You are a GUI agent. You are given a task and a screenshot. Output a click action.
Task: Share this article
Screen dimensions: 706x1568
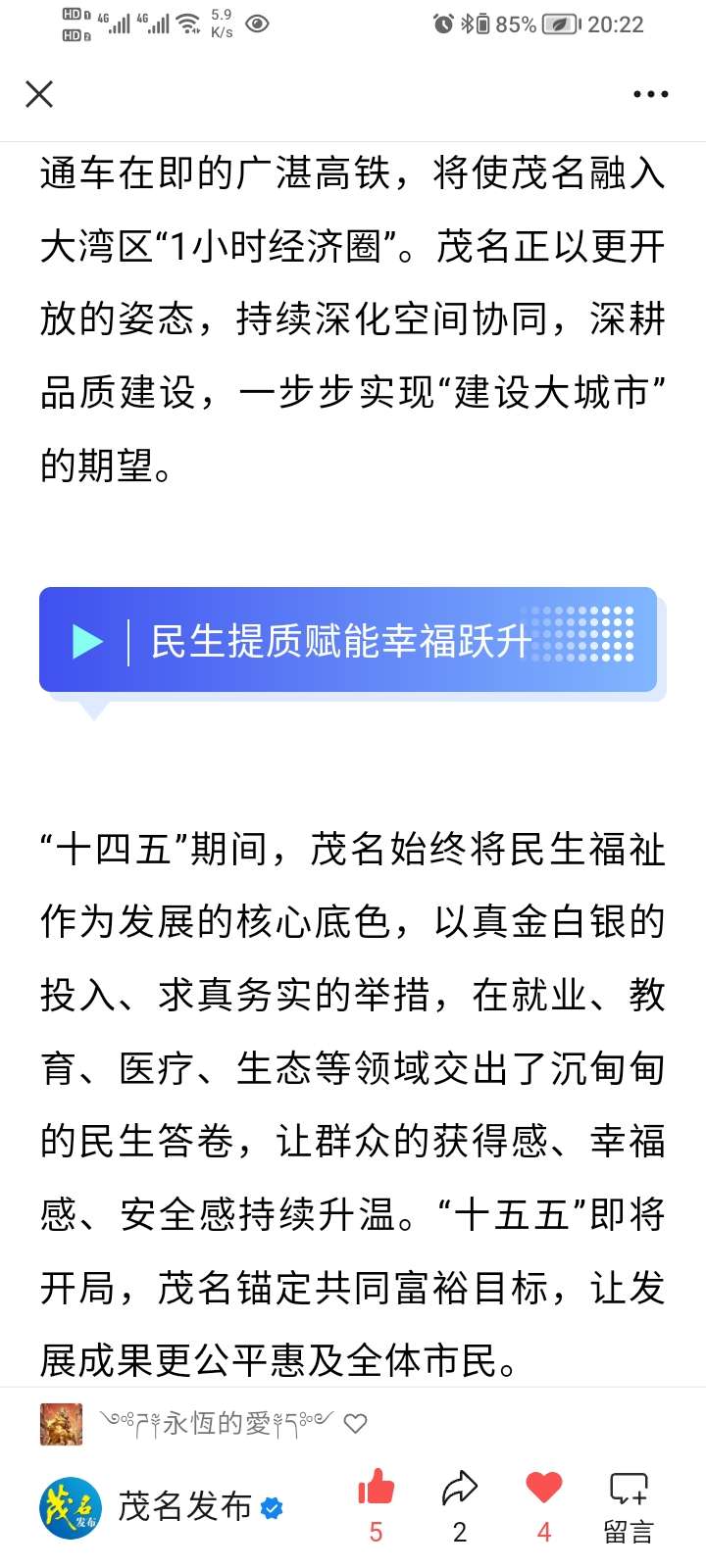point(459,1489)
